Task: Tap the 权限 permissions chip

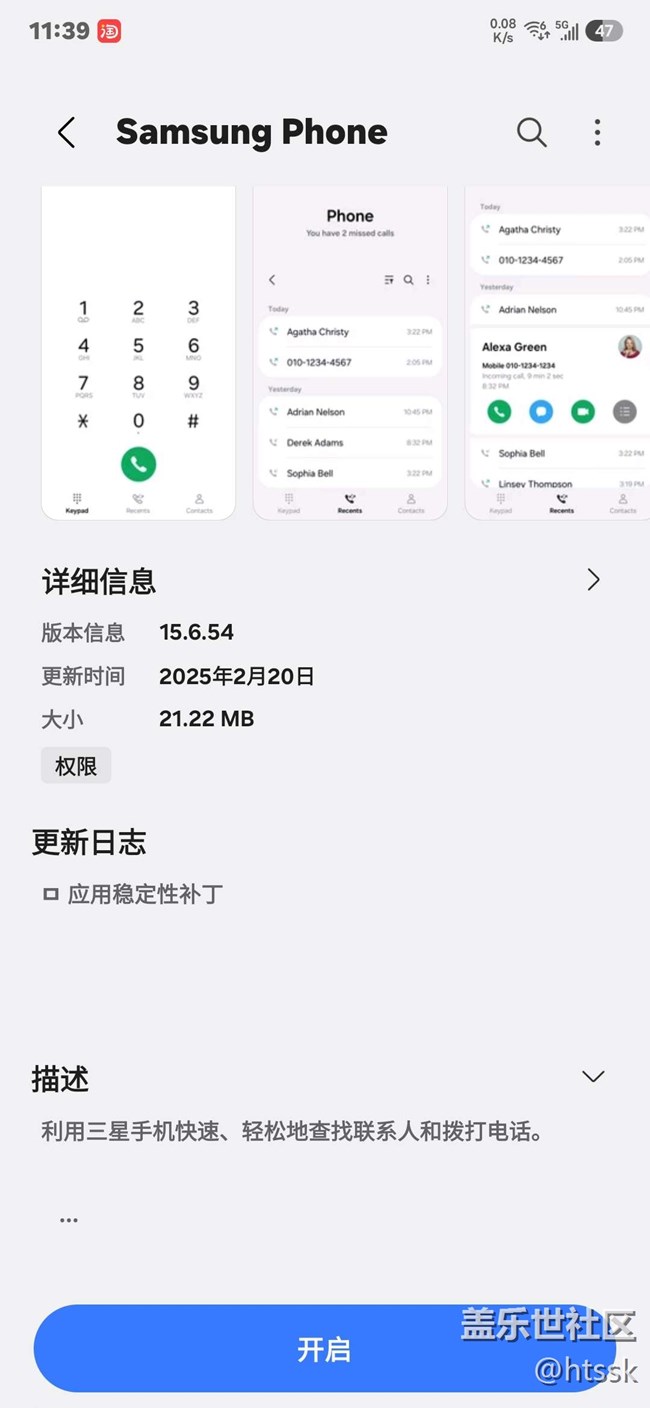Action: pos(76,766)
